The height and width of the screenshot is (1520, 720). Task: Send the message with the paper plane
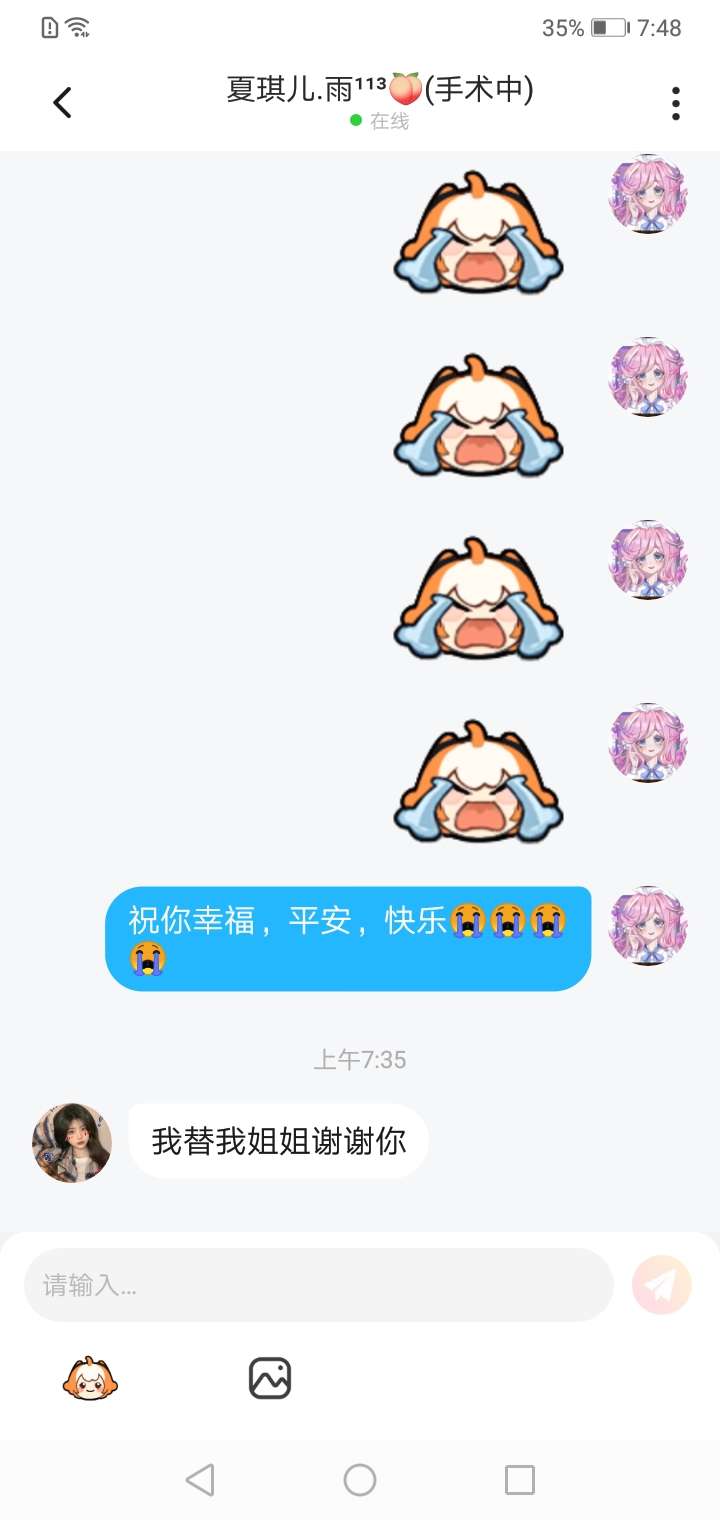(662, 1284)
